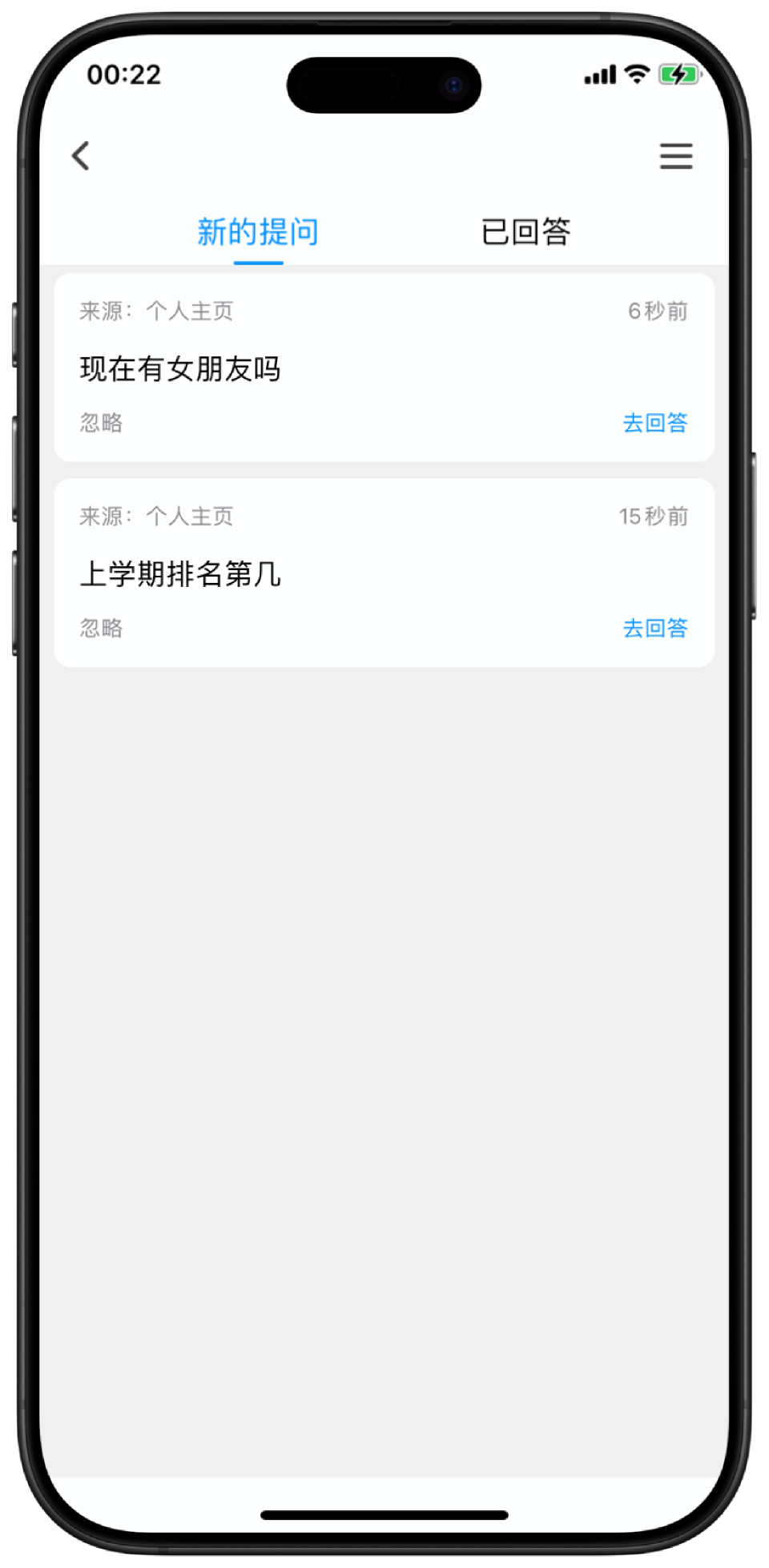This screenshot has width=769, height=1568.
Task: Switch to the 已回答 tab
Action: point(525,231)
